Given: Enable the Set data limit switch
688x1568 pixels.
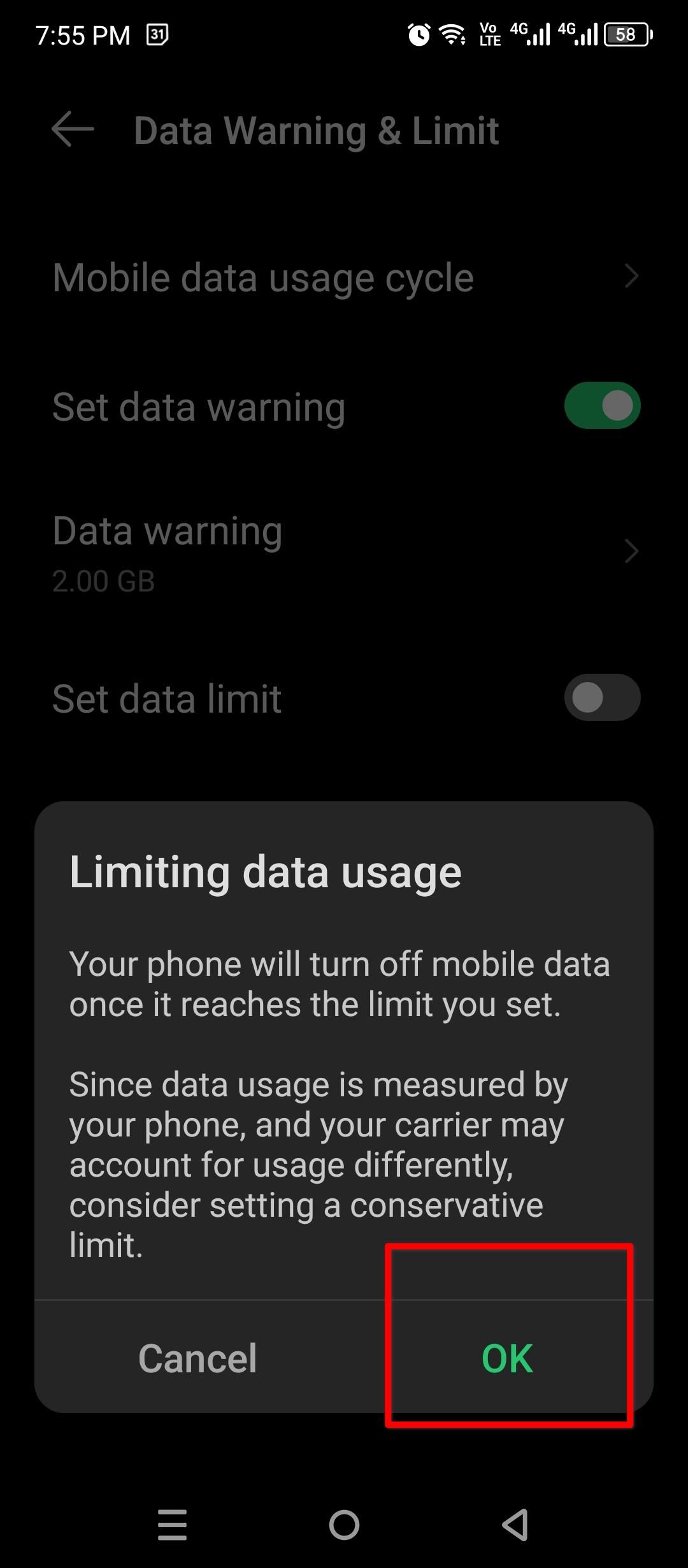Looking at the screenshot, I should (x=601, y=698).
